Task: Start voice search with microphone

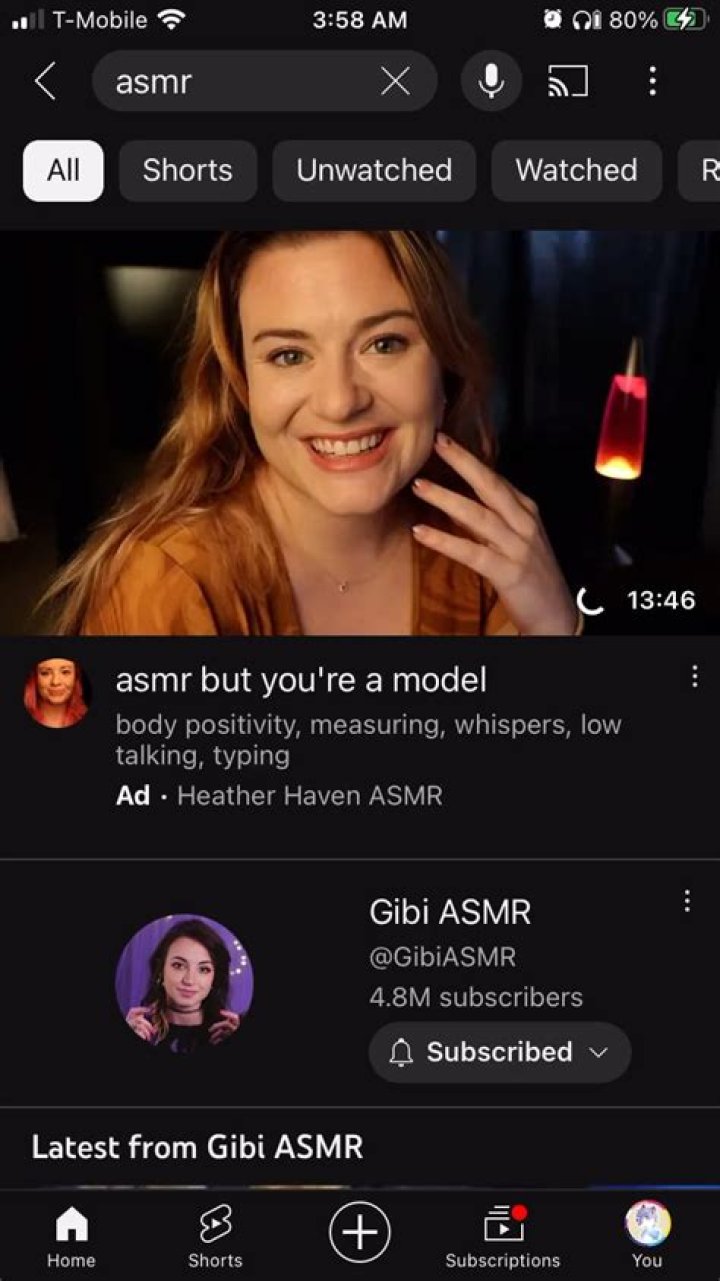Action: click(x=490, y=82)
